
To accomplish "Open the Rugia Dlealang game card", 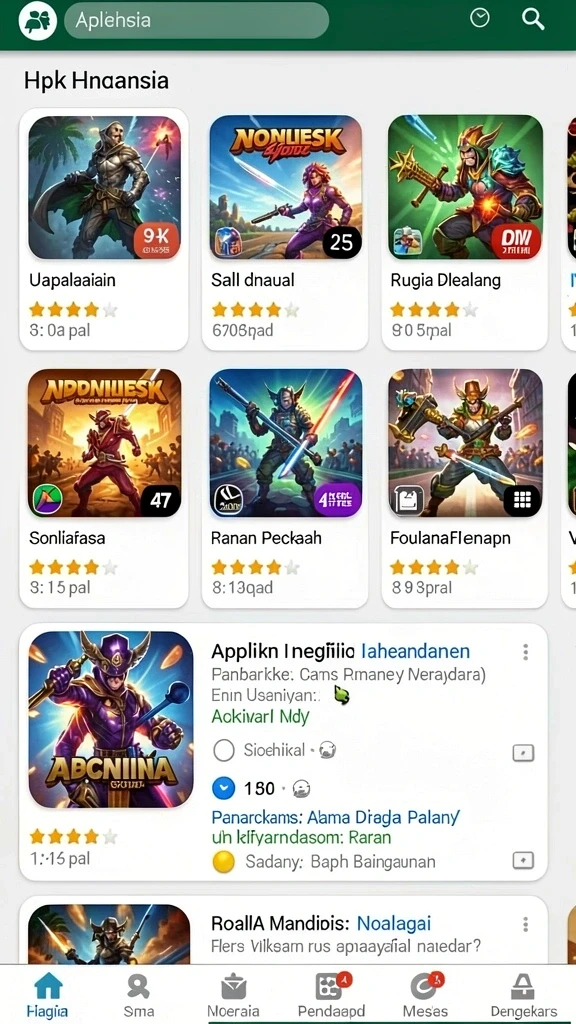I will [464, 229].
